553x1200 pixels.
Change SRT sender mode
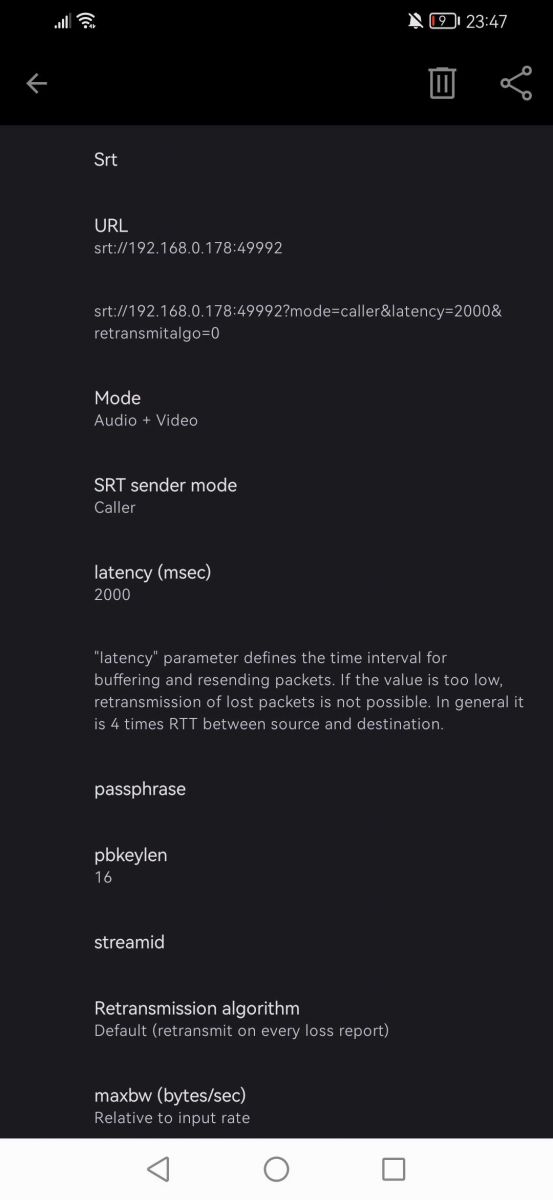pyautogui.click(x=276, y=495)
